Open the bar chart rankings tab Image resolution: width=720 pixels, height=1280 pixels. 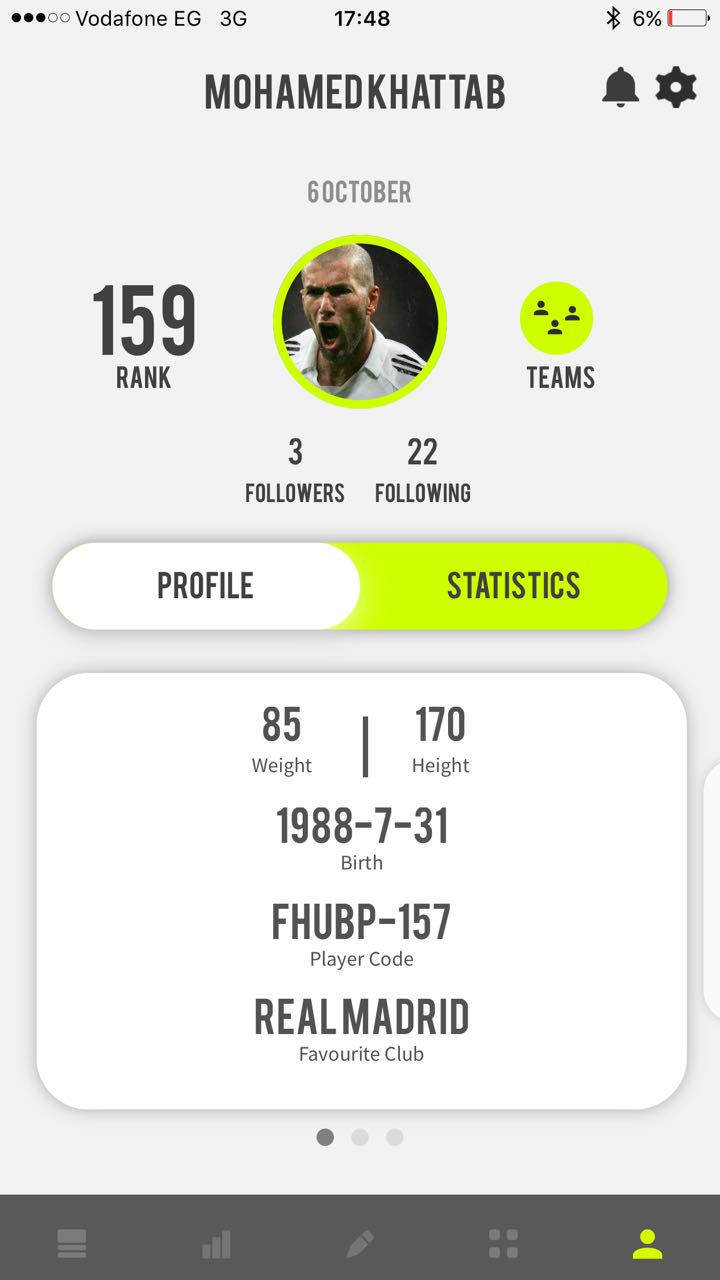coord(216,1244)
